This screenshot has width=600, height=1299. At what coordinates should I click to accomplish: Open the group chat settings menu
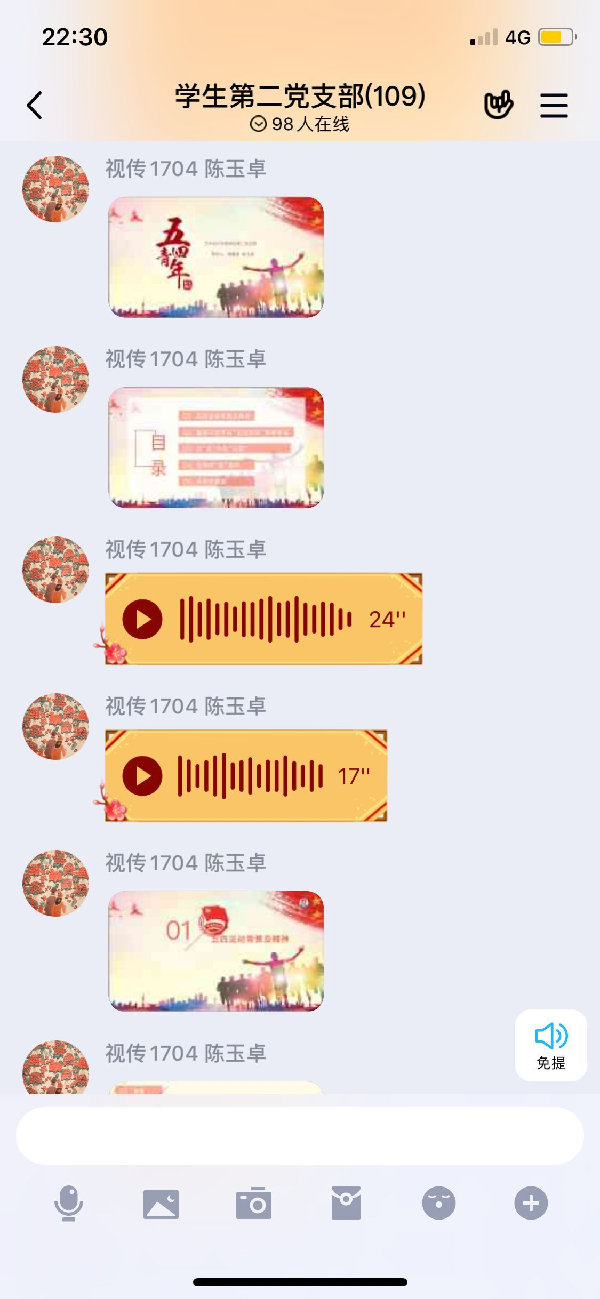(x=553, y=105)
